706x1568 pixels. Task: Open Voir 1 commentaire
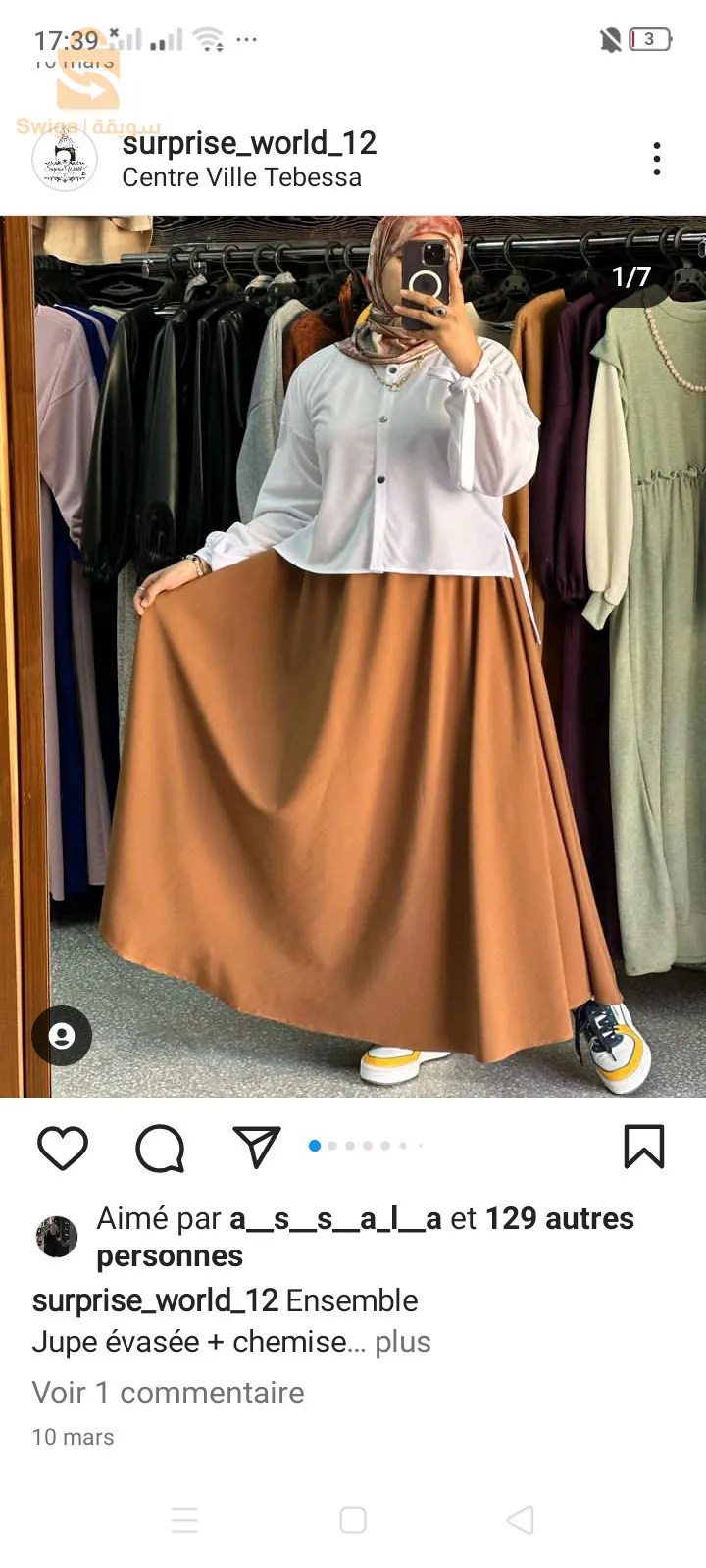(x=168, y=1393)
